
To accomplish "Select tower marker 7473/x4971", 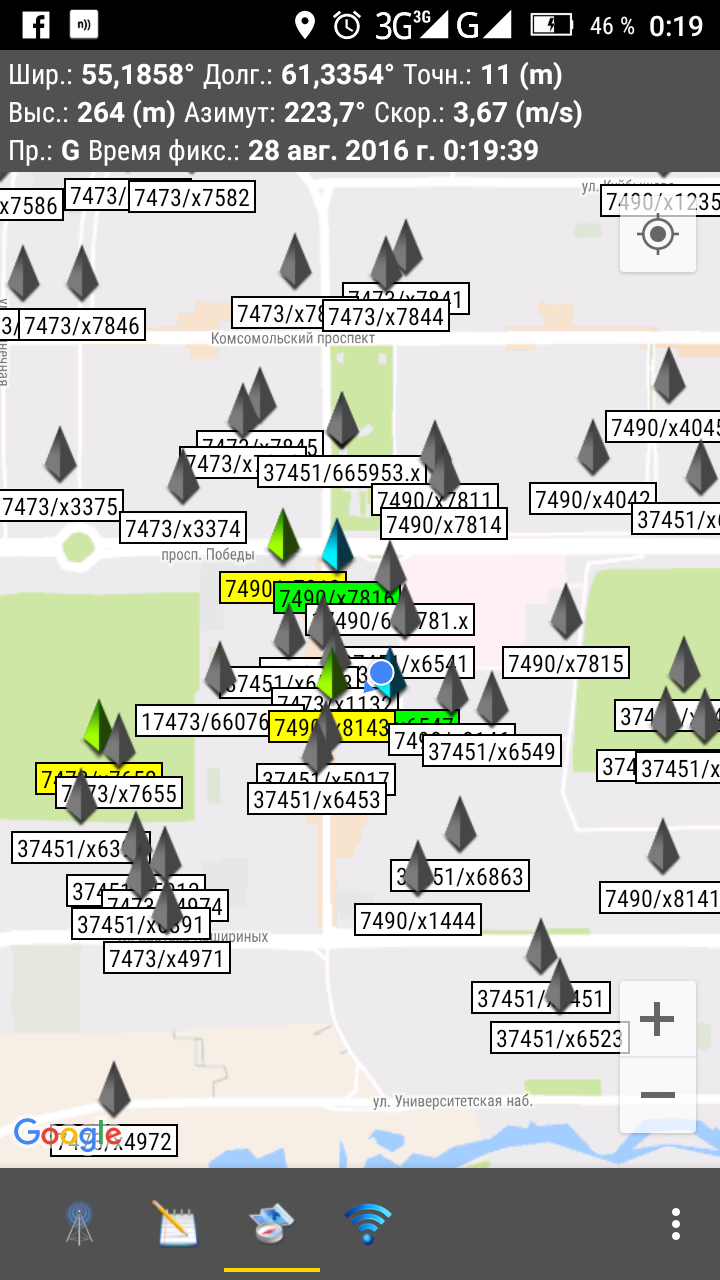I will tap(167, 957).
